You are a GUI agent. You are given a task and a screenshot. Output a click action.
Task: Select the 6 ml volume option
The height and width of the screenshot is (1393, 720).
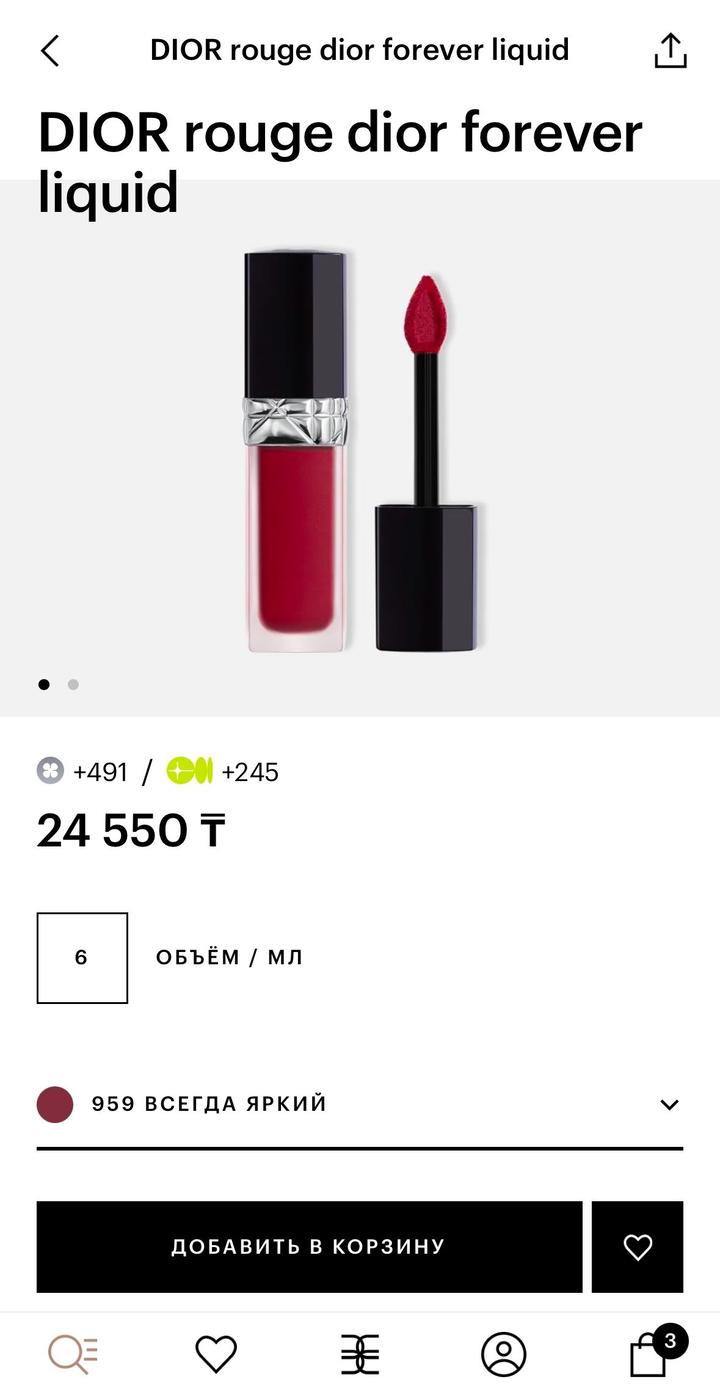82,957
